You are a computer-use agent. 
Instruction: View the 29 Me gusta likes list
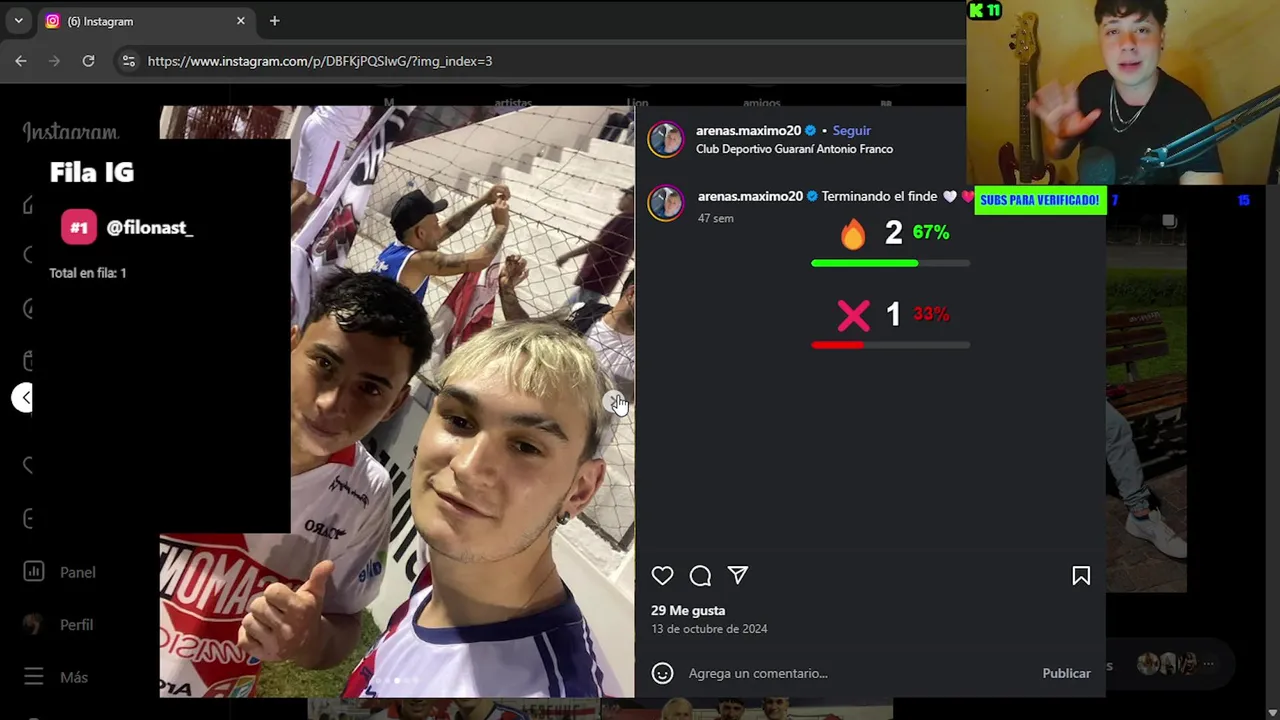pyautogui.click(x=688, y=610)
